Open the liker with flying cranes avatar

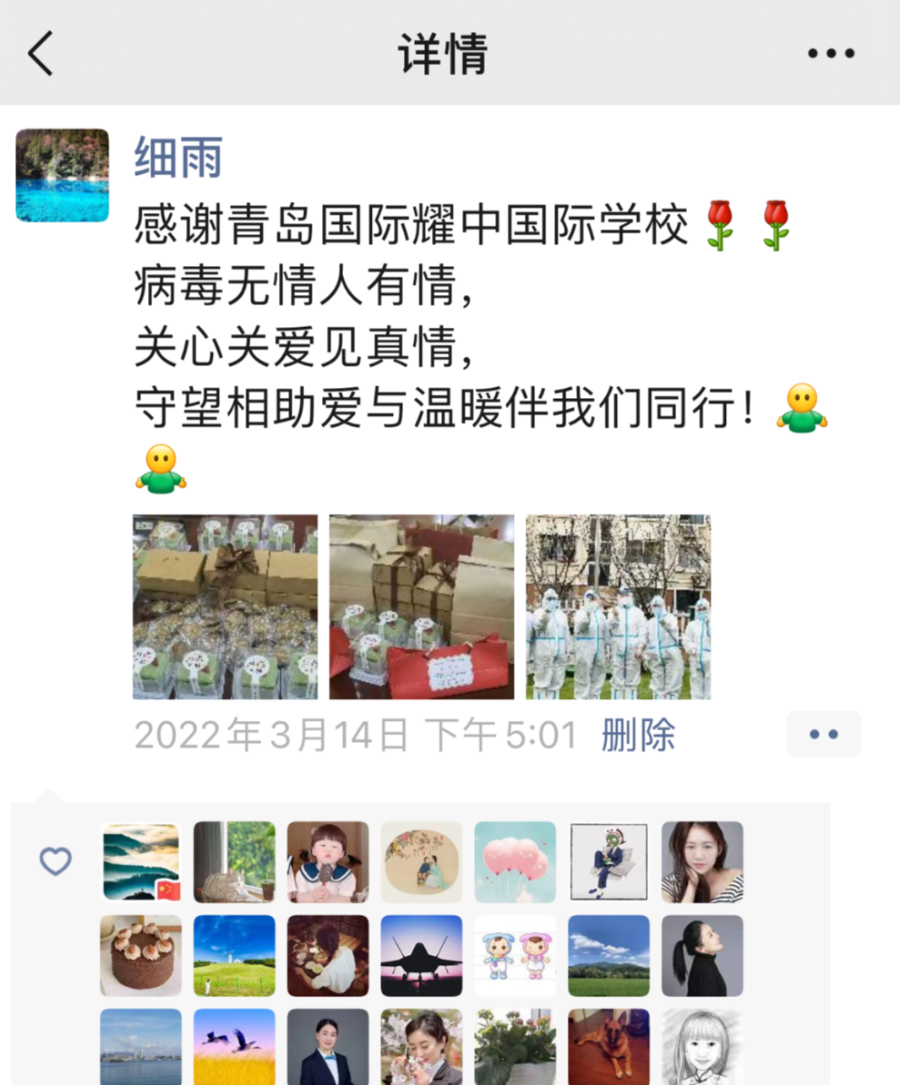tap(234, 1046)
